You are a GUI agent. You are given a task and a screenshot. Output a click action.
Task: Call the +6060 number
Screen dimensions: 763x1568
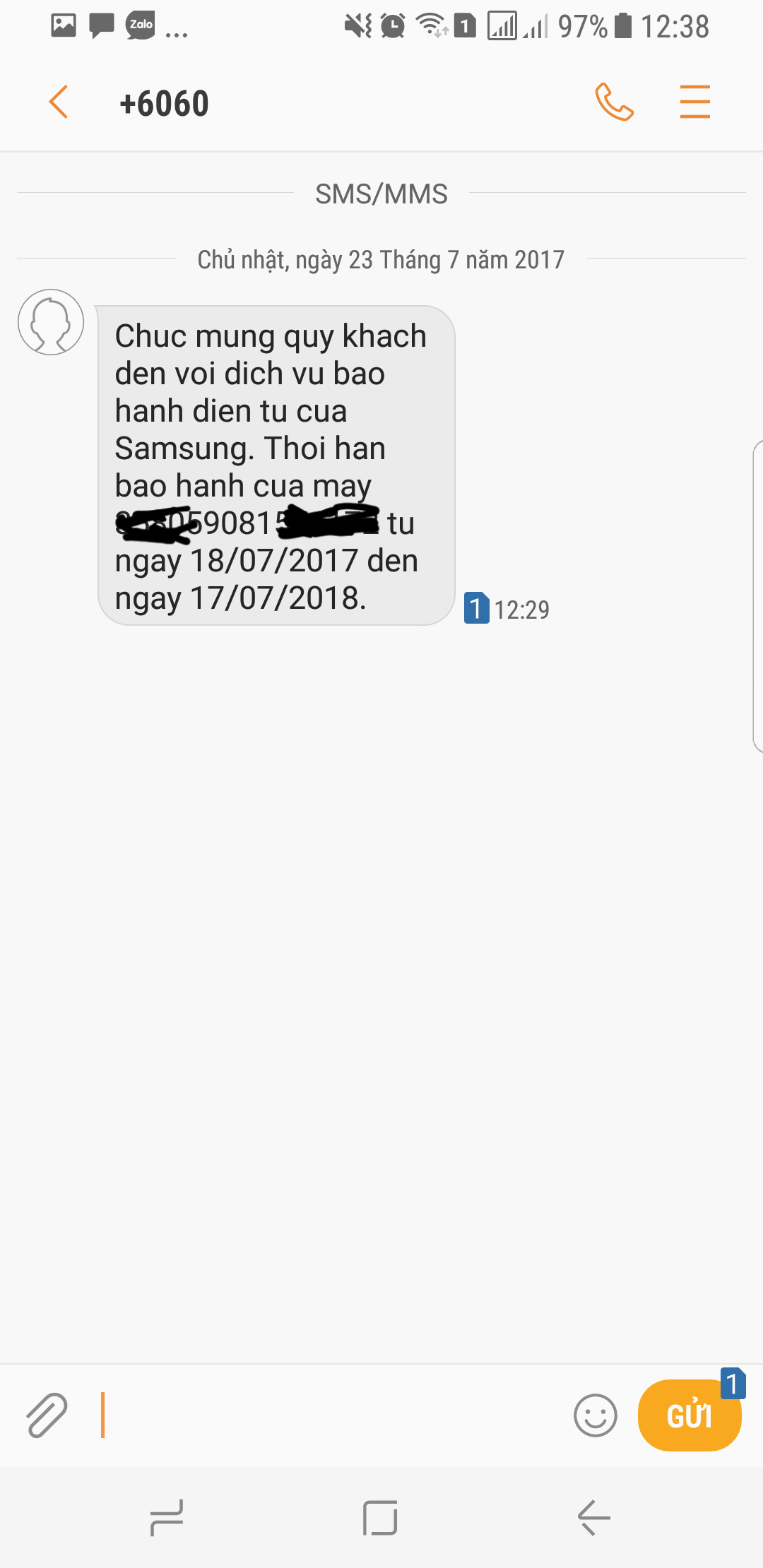614,102
